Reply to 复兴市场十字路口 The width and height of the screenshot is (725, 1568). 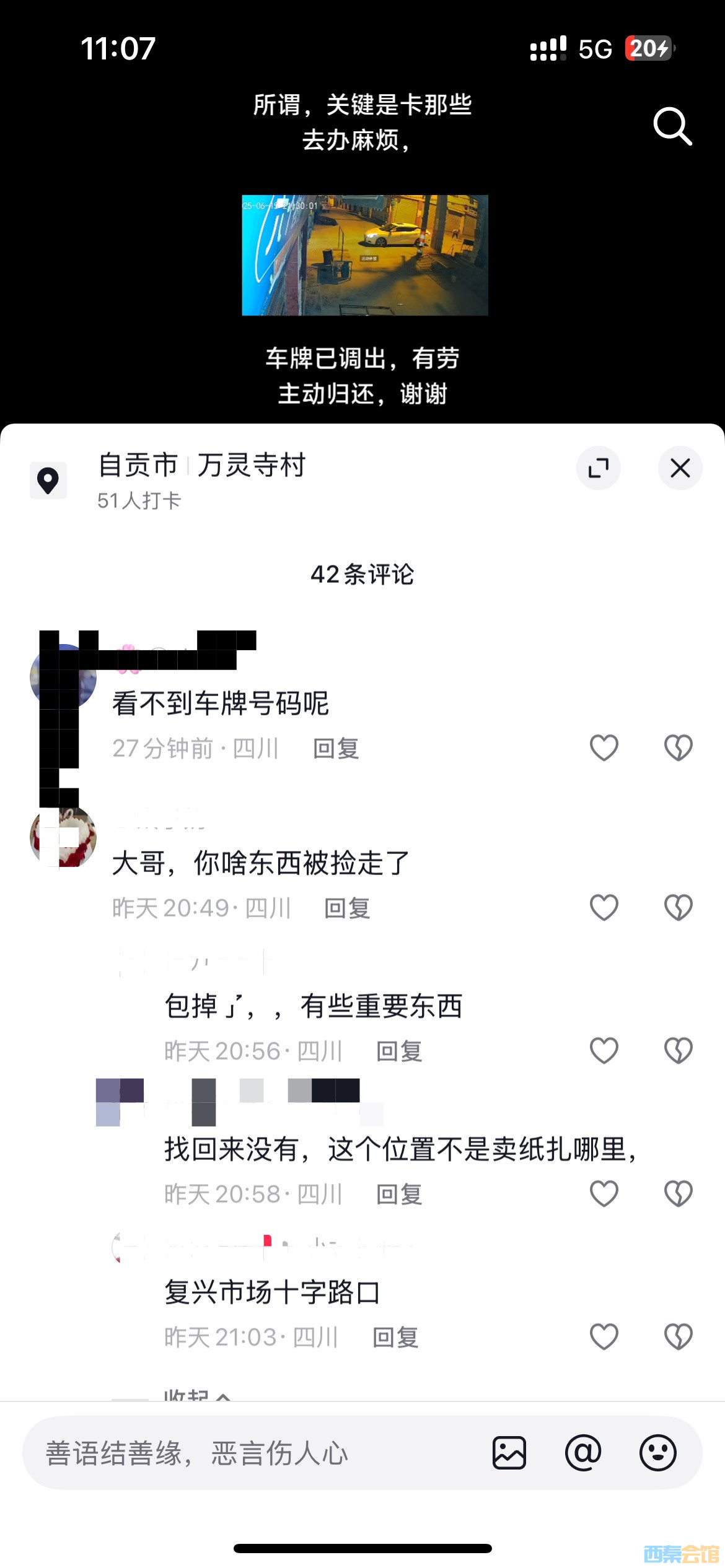[395, 1338]
